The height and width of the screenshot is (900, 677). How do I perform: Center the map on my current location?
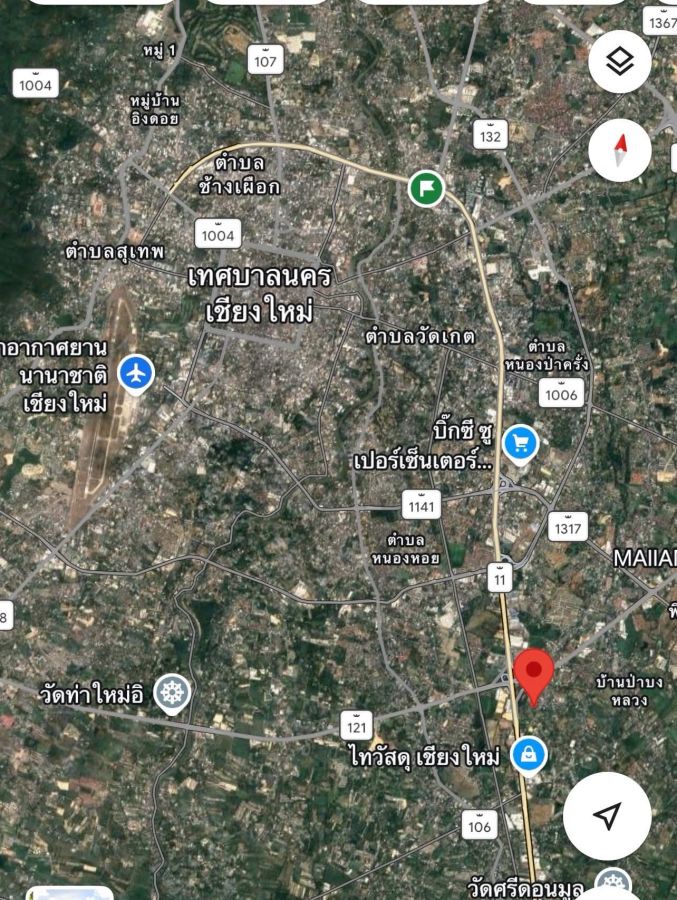pyautogui.click(x=607, y=816)
